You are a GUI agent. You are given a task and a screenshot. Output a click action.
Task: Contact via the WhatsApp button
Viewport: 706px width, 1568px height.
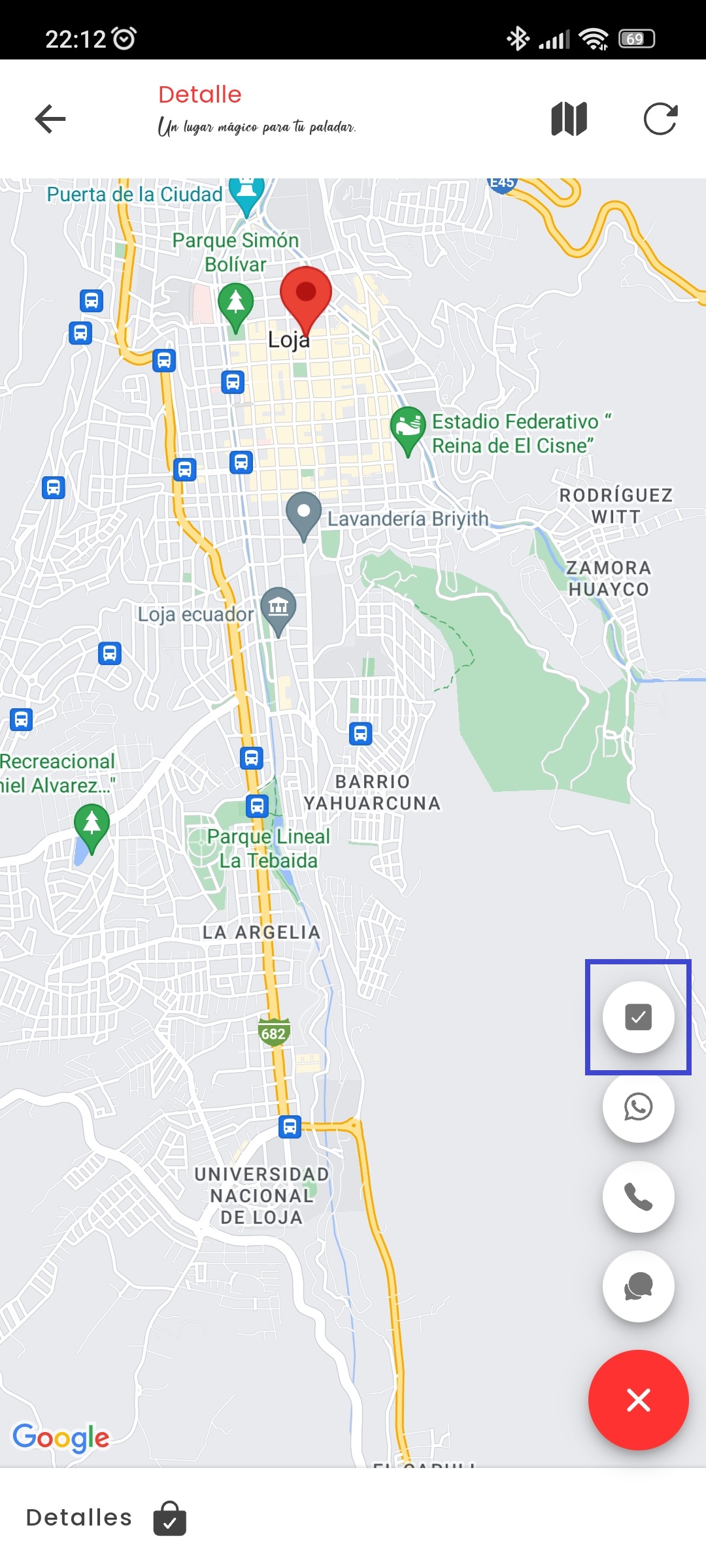pos(638,1107)
